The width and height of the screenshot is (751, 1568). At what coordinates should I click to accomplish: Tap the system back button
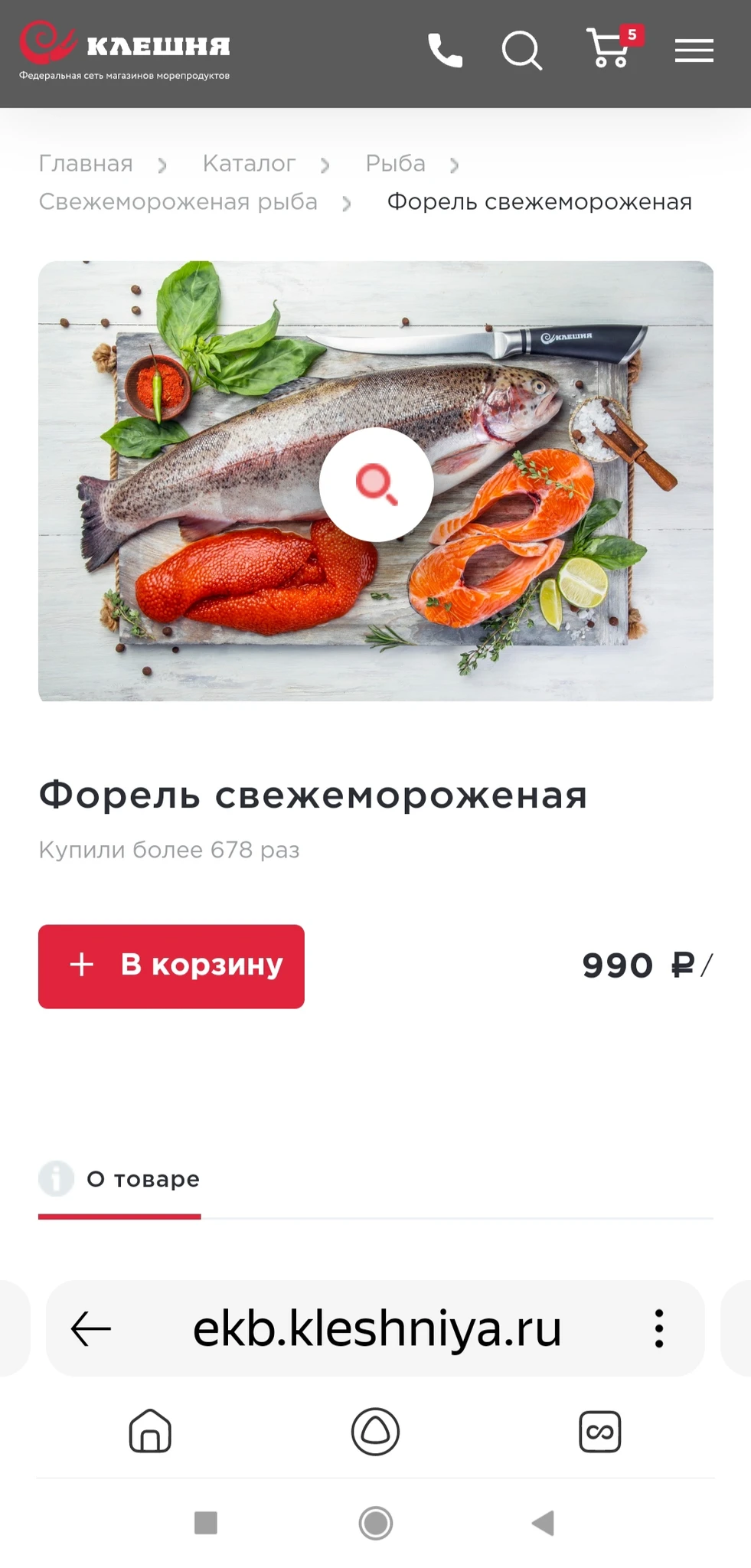(543, 1523)
